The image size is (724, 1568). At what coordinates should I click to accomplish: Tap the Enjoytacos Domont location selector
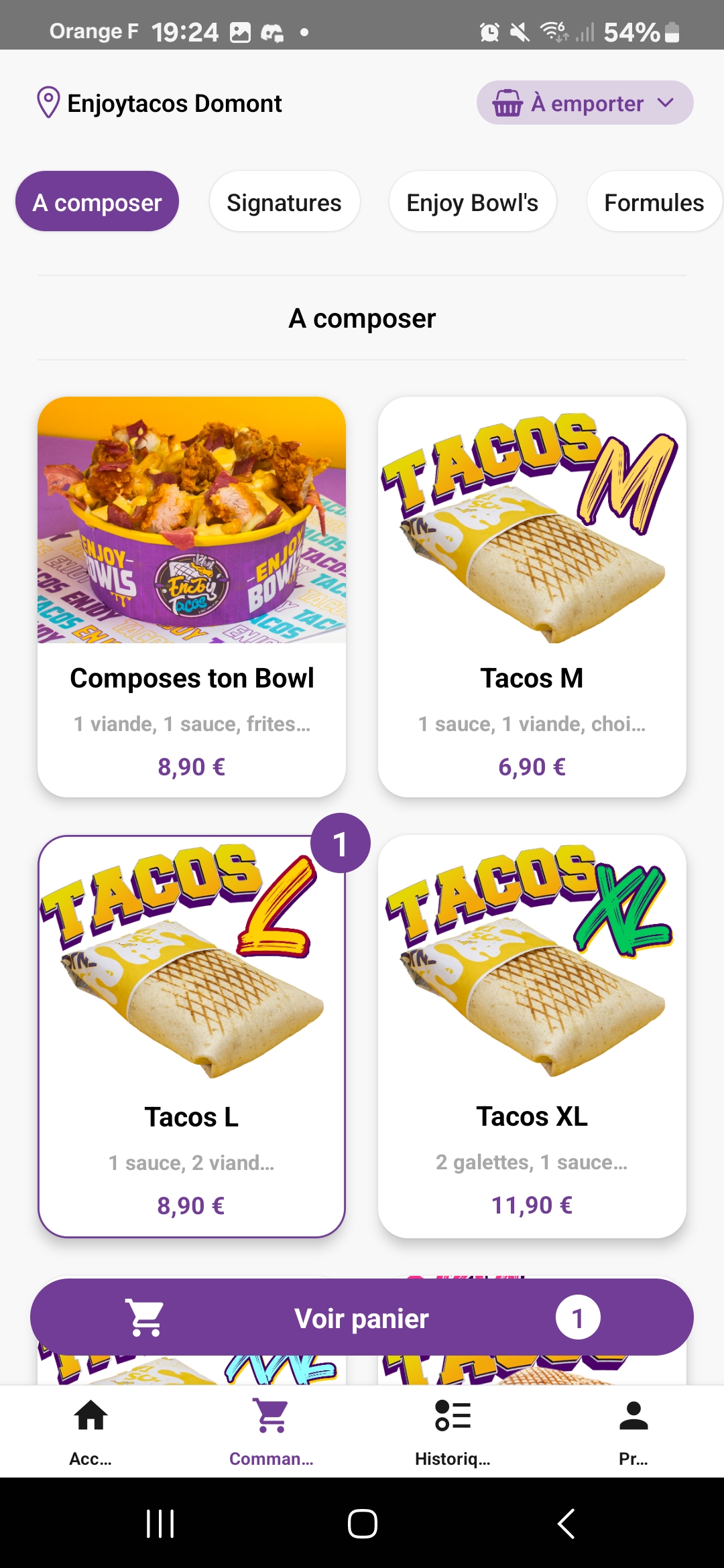point(160,103)
